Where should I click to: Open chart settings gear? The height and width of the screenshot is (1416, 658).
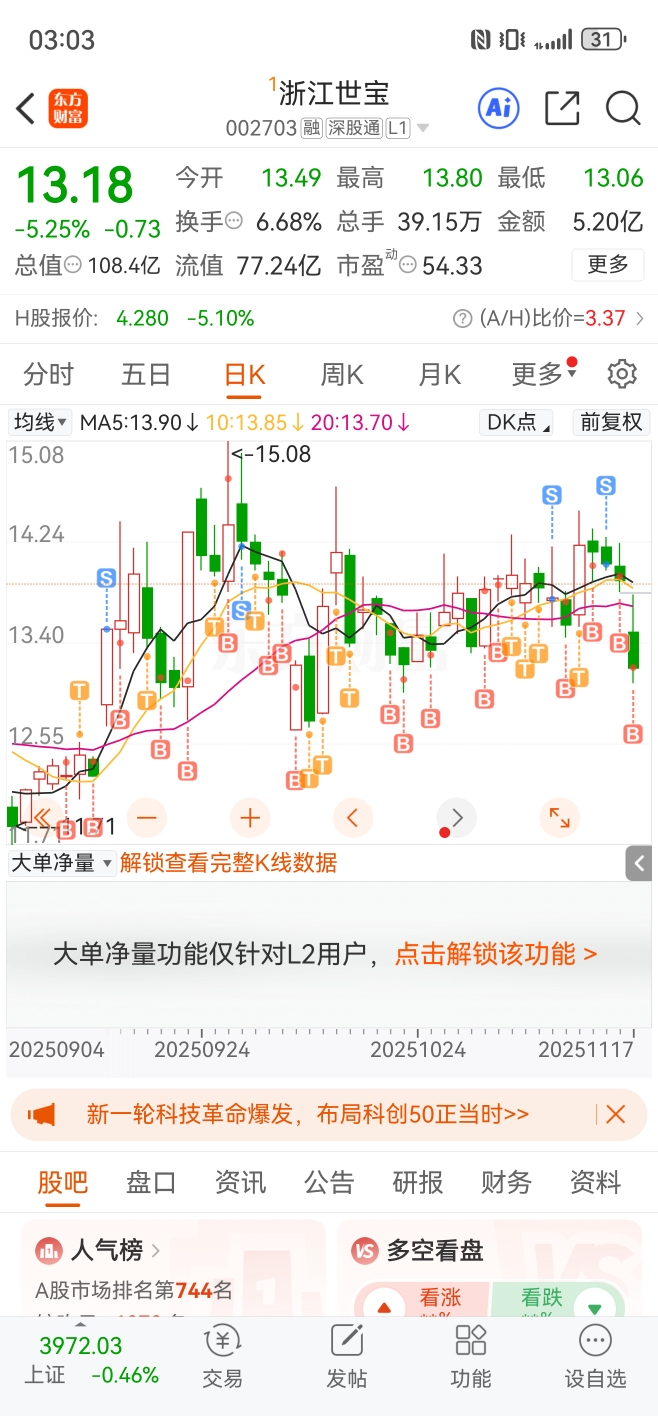(x=622, y=374)
